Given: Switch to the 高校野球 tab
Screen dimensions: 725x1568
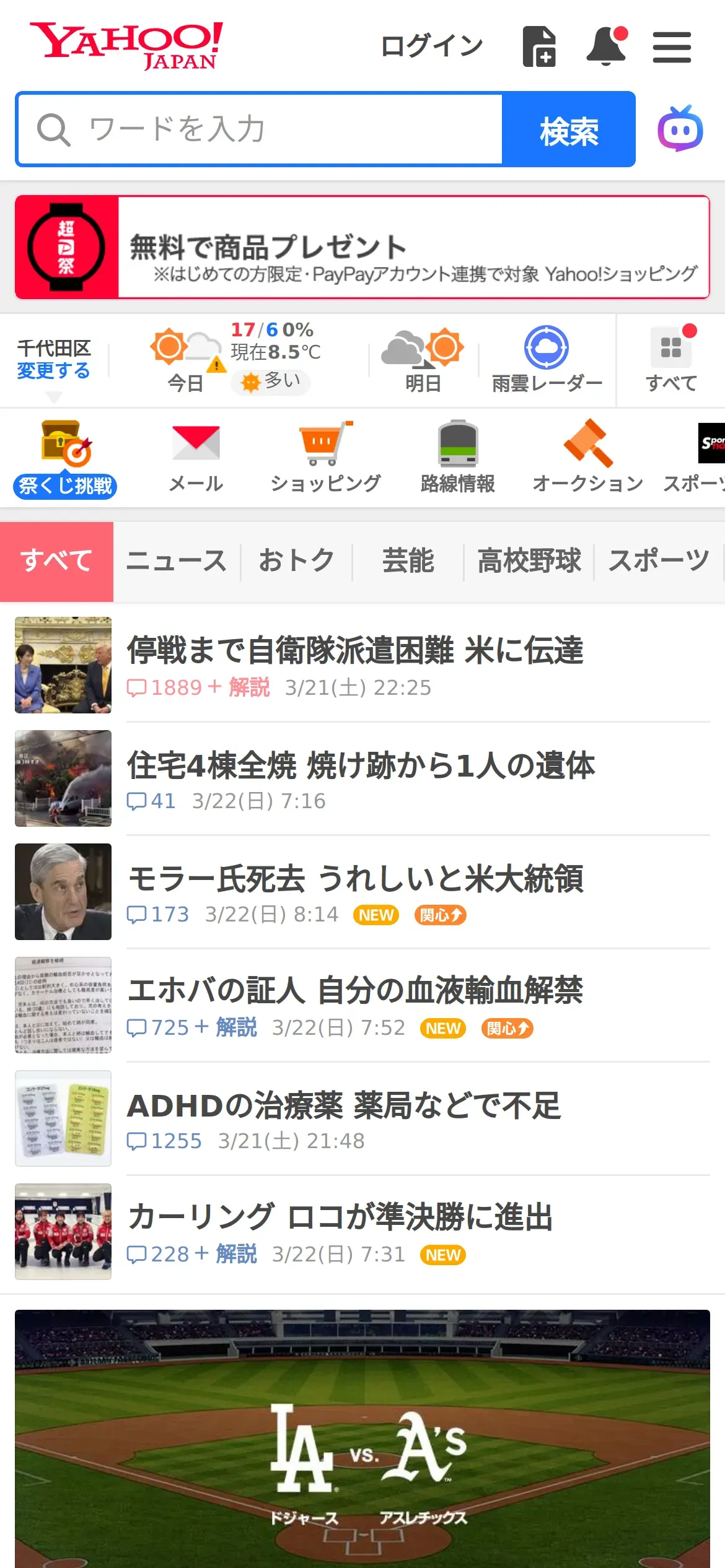Looking at the screenshot, I should coord(529,561).
